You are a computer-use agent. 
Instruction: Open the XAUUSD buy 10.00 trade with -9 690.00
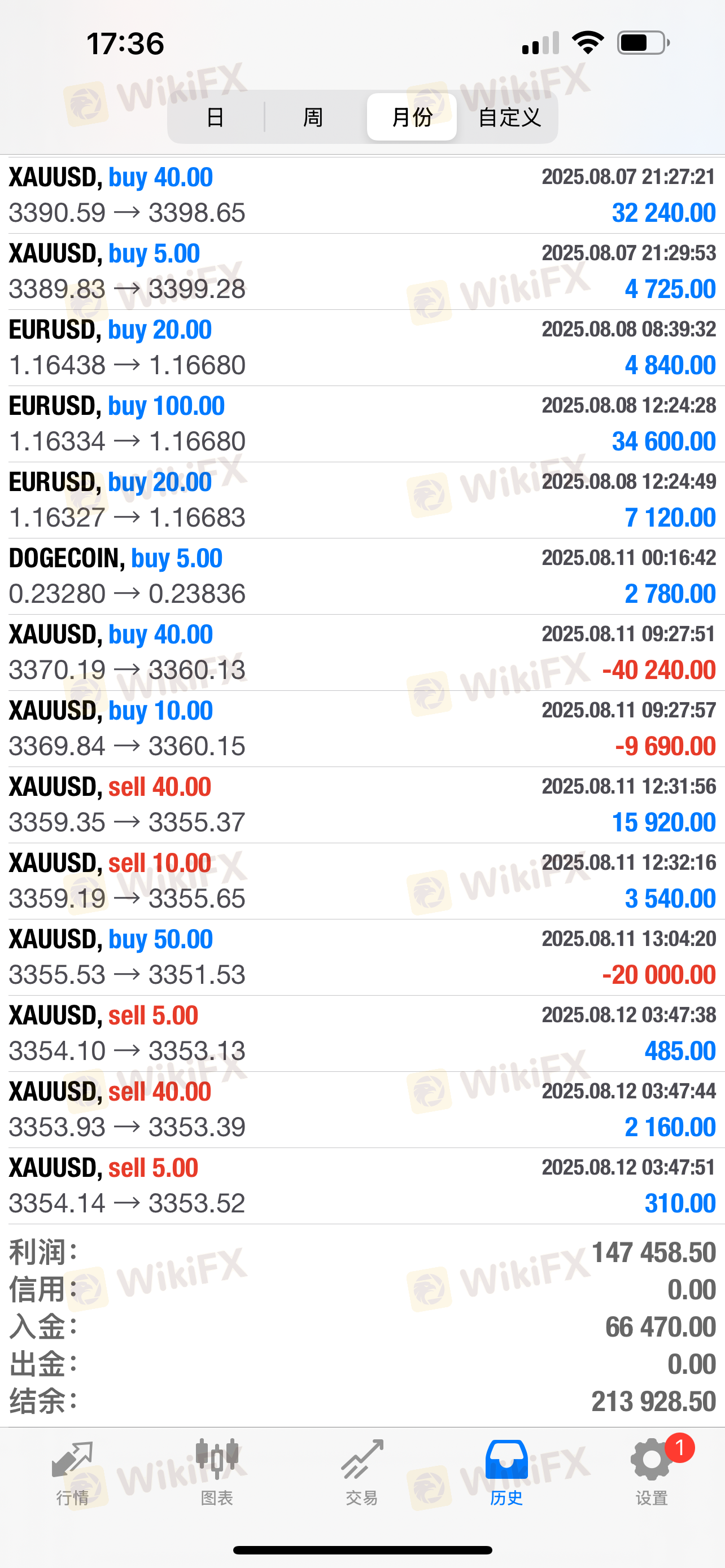coord(362,729)
